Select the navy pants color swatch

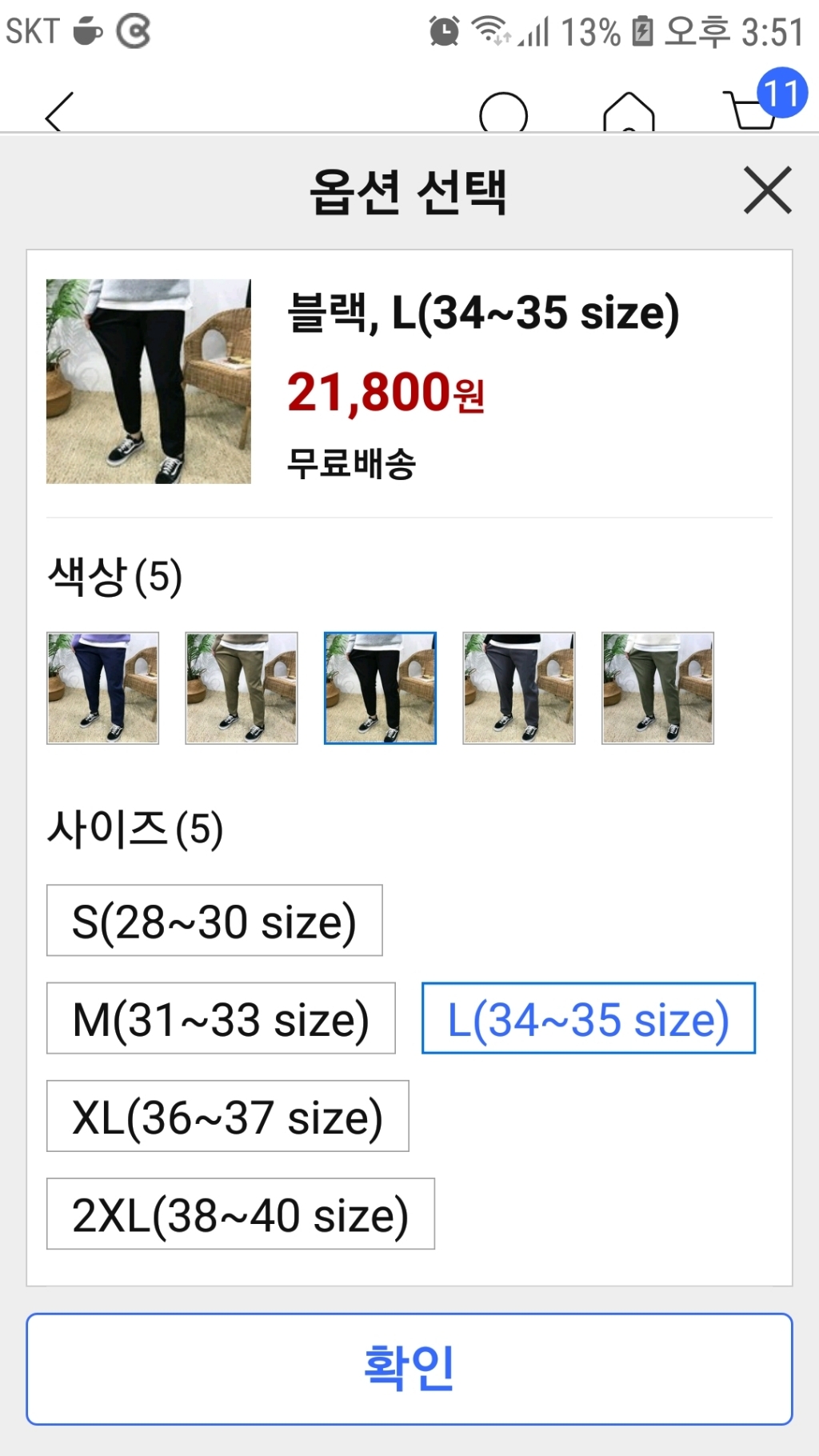click(x=103, y=688)
